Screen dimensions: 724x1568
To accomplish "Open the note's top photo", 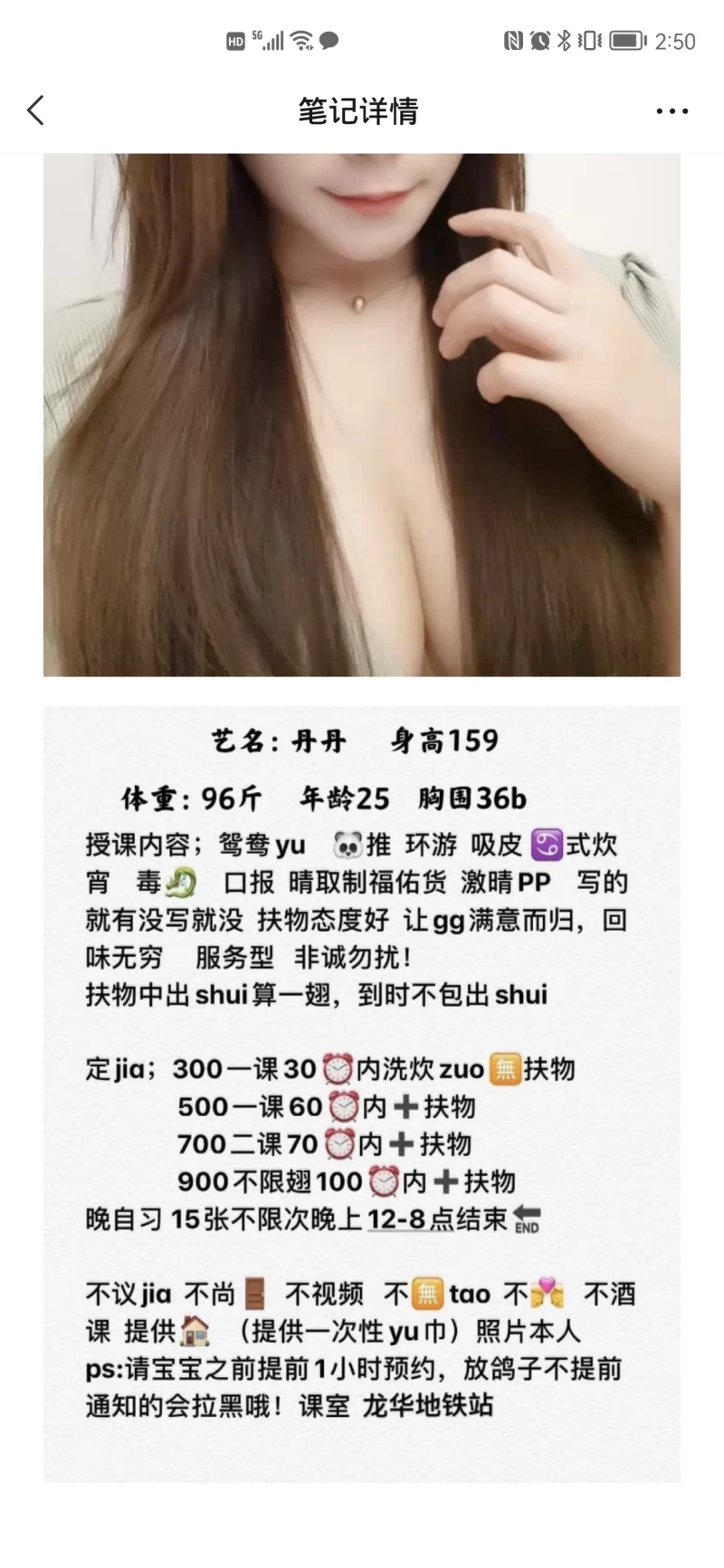I will (362, 415).
